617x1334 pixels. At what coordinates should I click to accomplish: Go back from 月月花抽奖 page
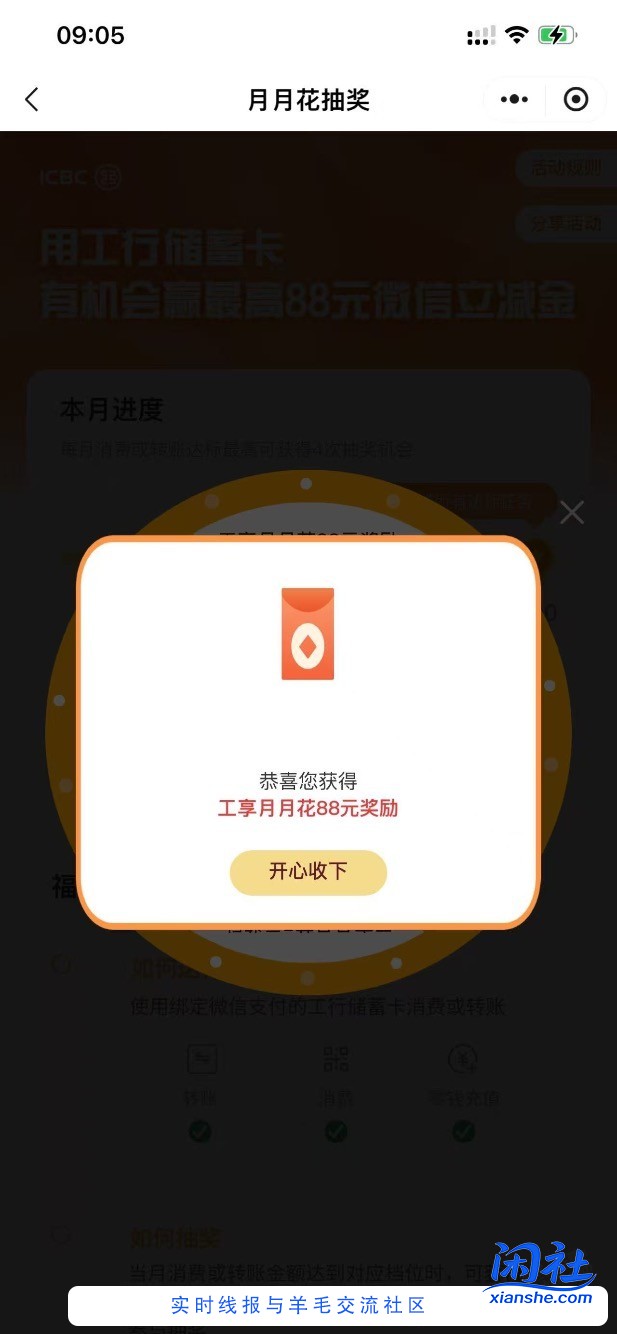[32, 99]
